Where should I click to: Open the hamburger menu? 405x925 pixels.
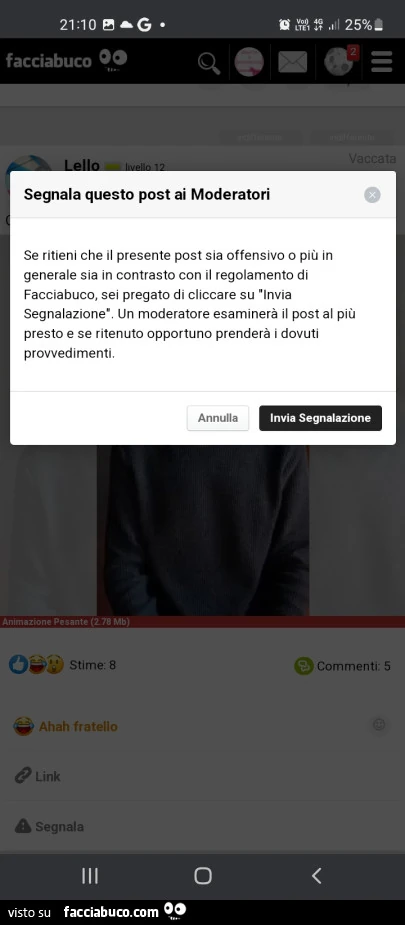[381, 61]
